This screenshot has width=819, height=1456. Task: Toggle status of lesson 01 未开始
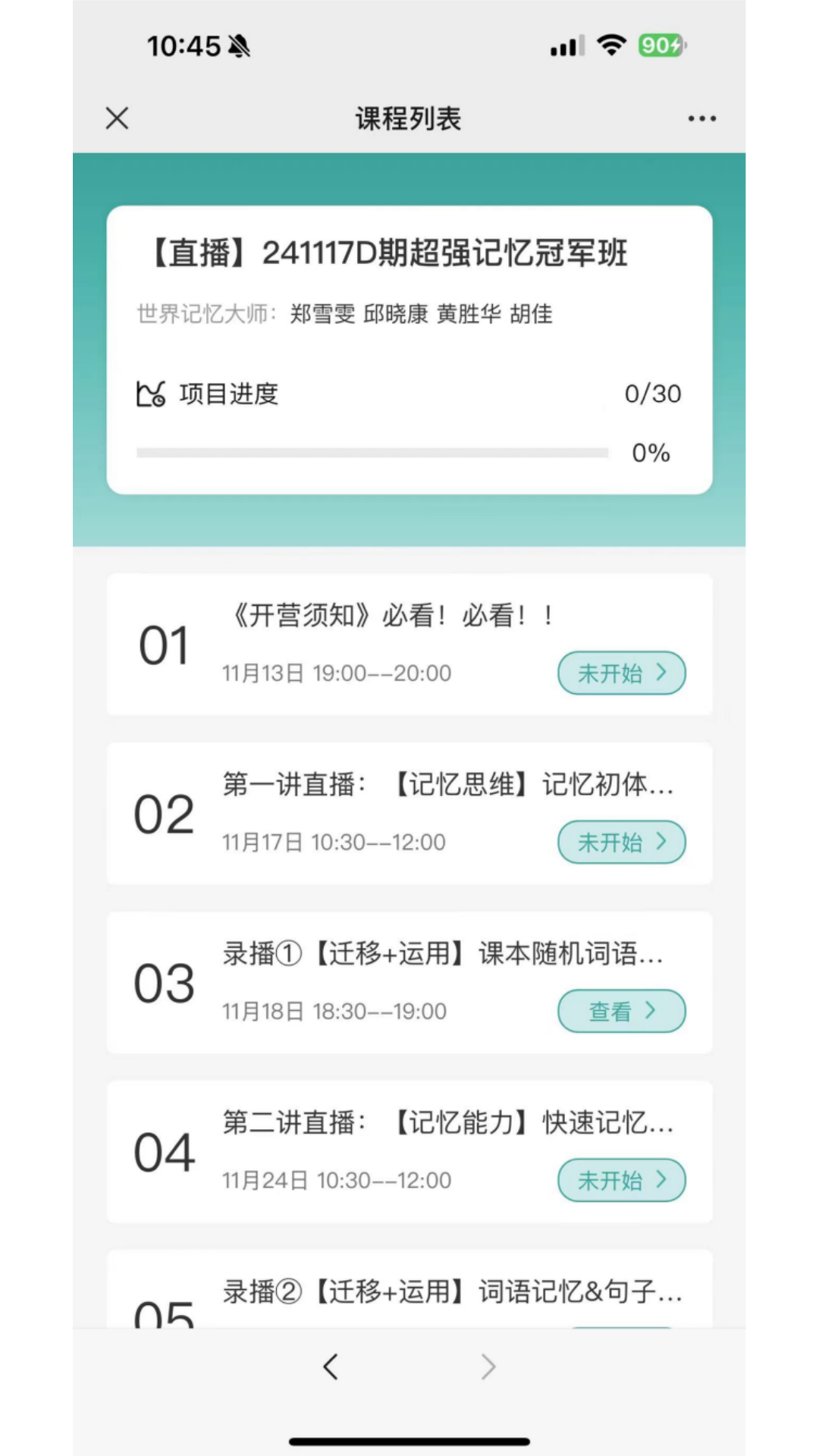pyautogui.click(x=621, y=673)
